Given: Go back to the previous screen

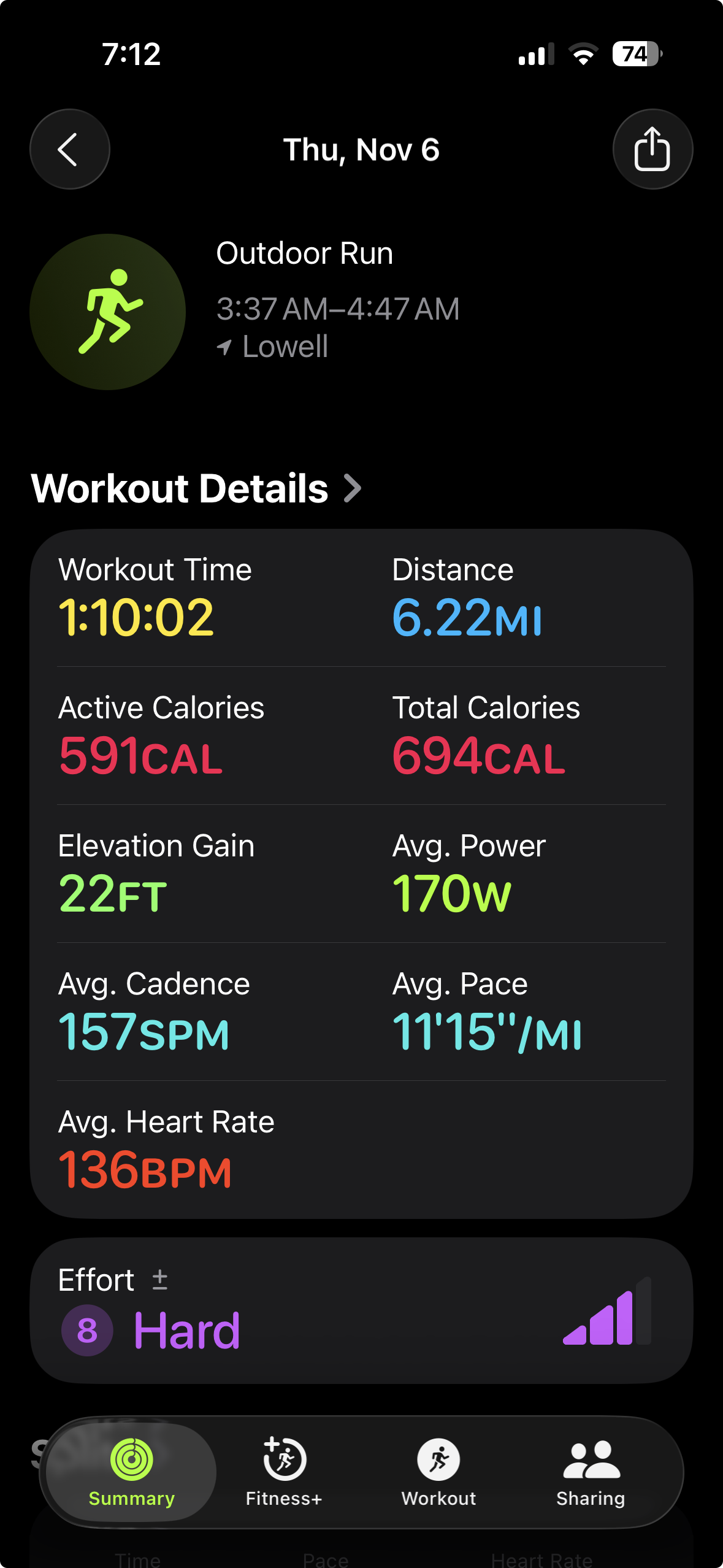Looking at the screenshot, I should pyautogui.click(x=69, y=149).
